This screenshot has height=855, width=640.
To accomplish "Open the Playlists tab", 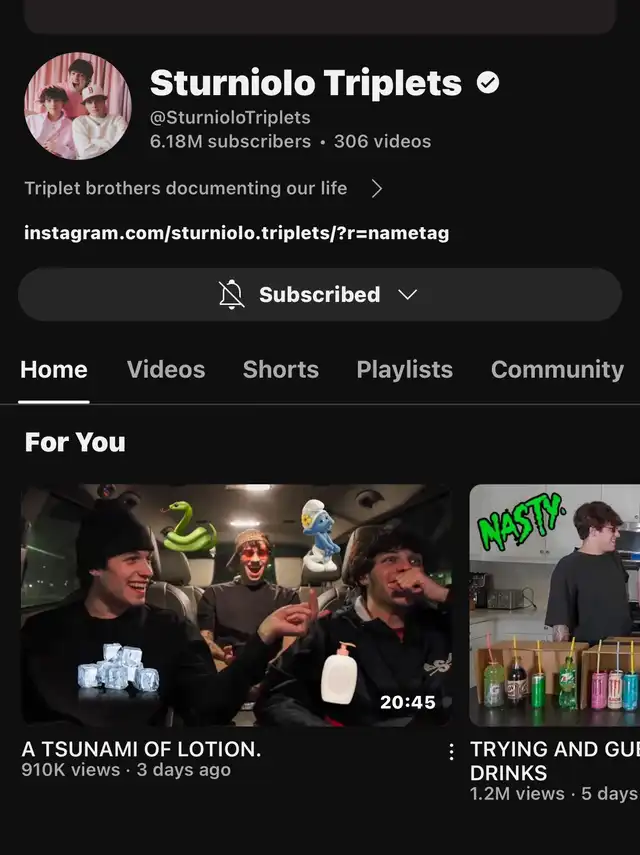I will (x=404, y=370).
